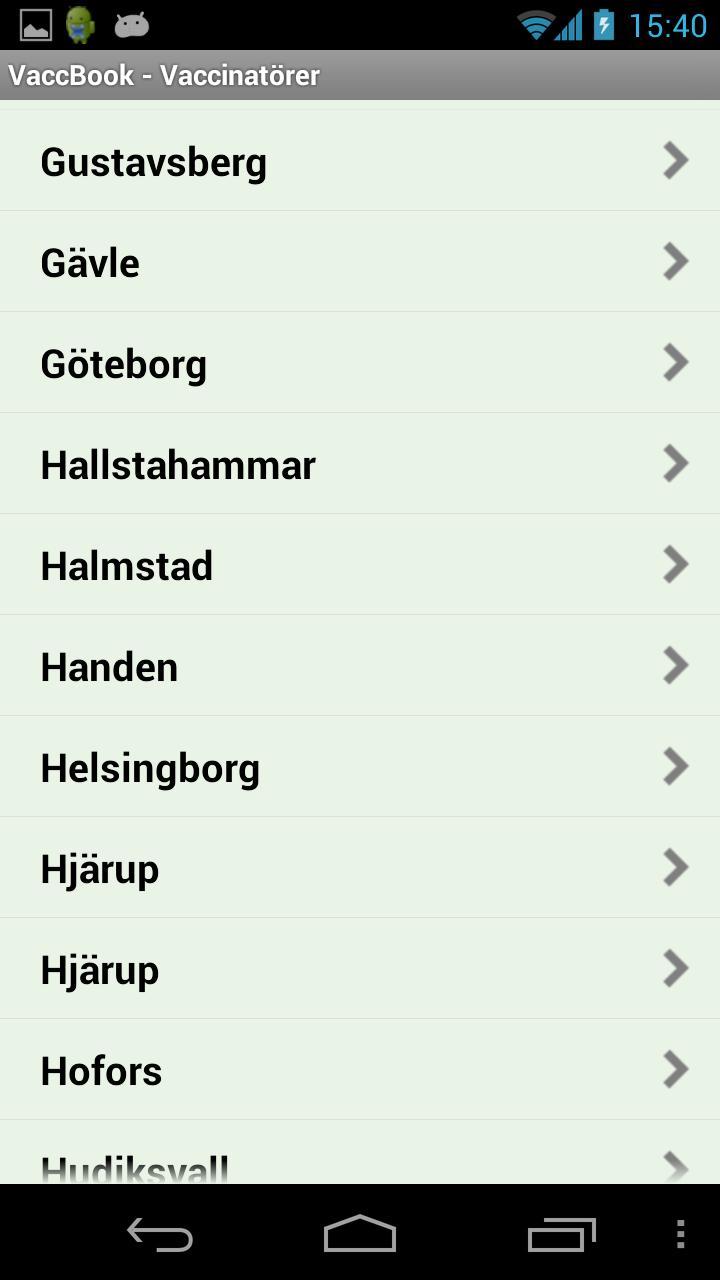The image size is (720, 1280).
Task: Return to the home screen
Action: coord(360,1234)
